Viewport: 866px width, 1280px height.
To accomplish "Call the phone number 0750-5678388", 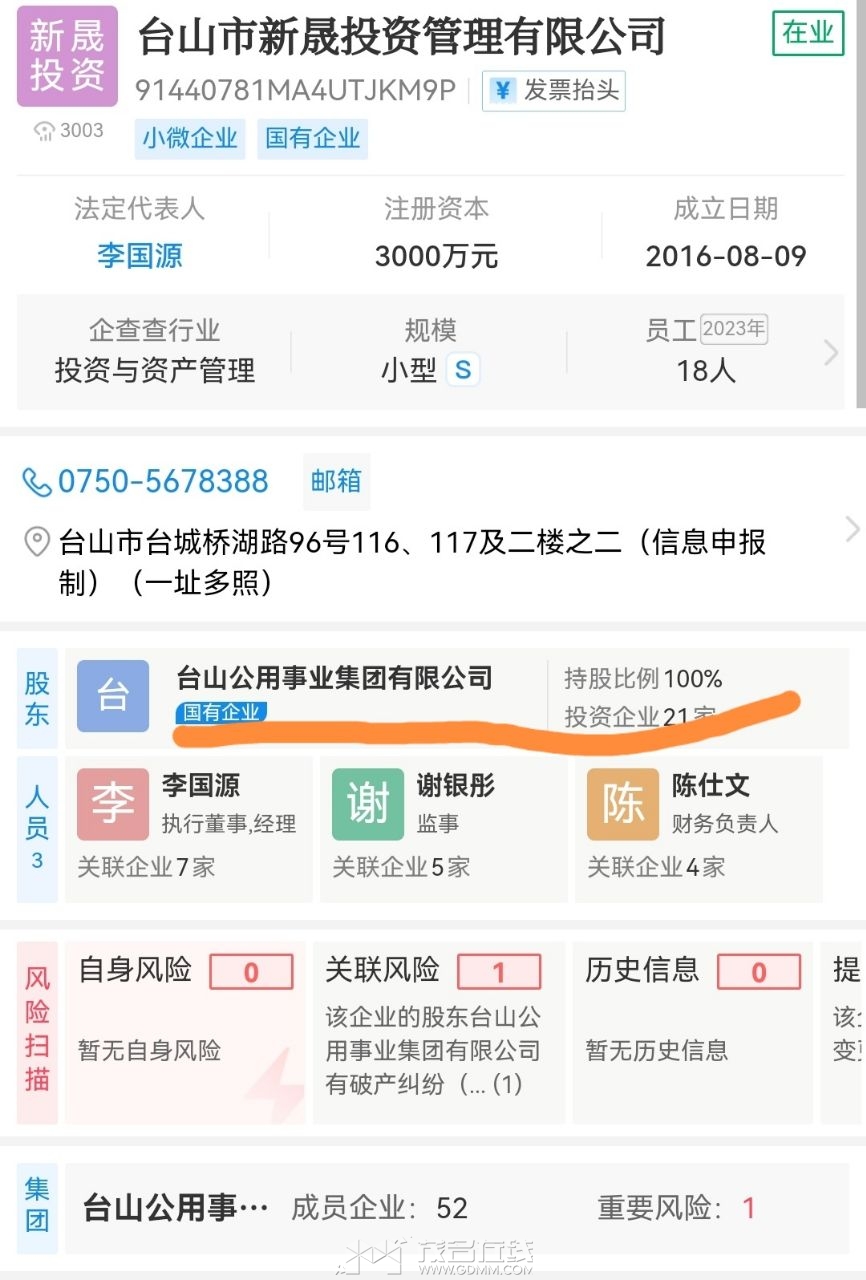I will coord(146,482).
